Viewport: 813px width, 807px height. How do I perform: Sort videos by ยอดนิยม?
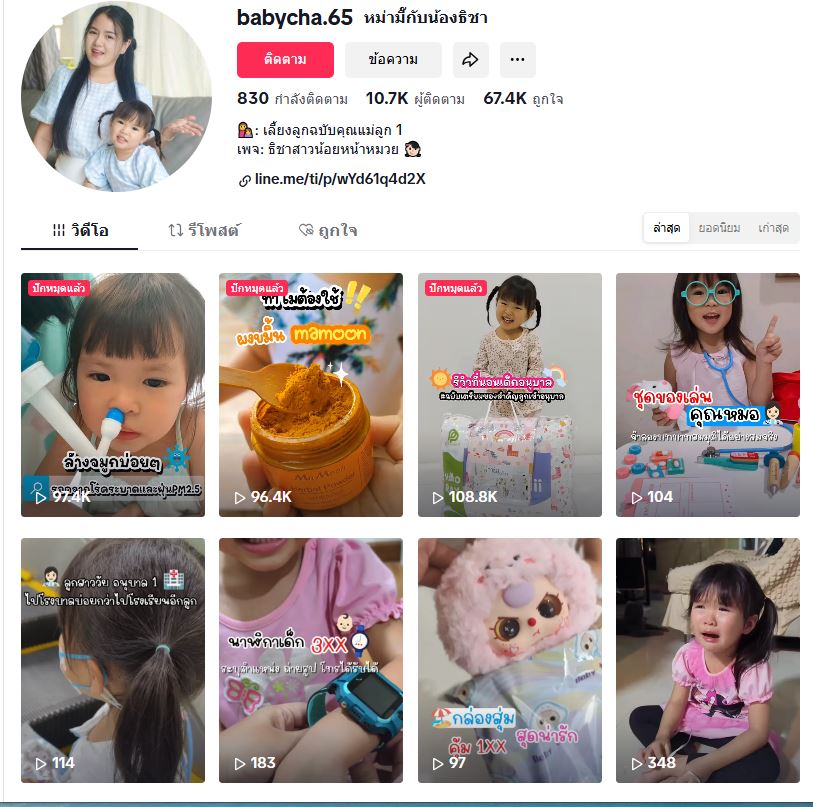[x=719, y=228]
